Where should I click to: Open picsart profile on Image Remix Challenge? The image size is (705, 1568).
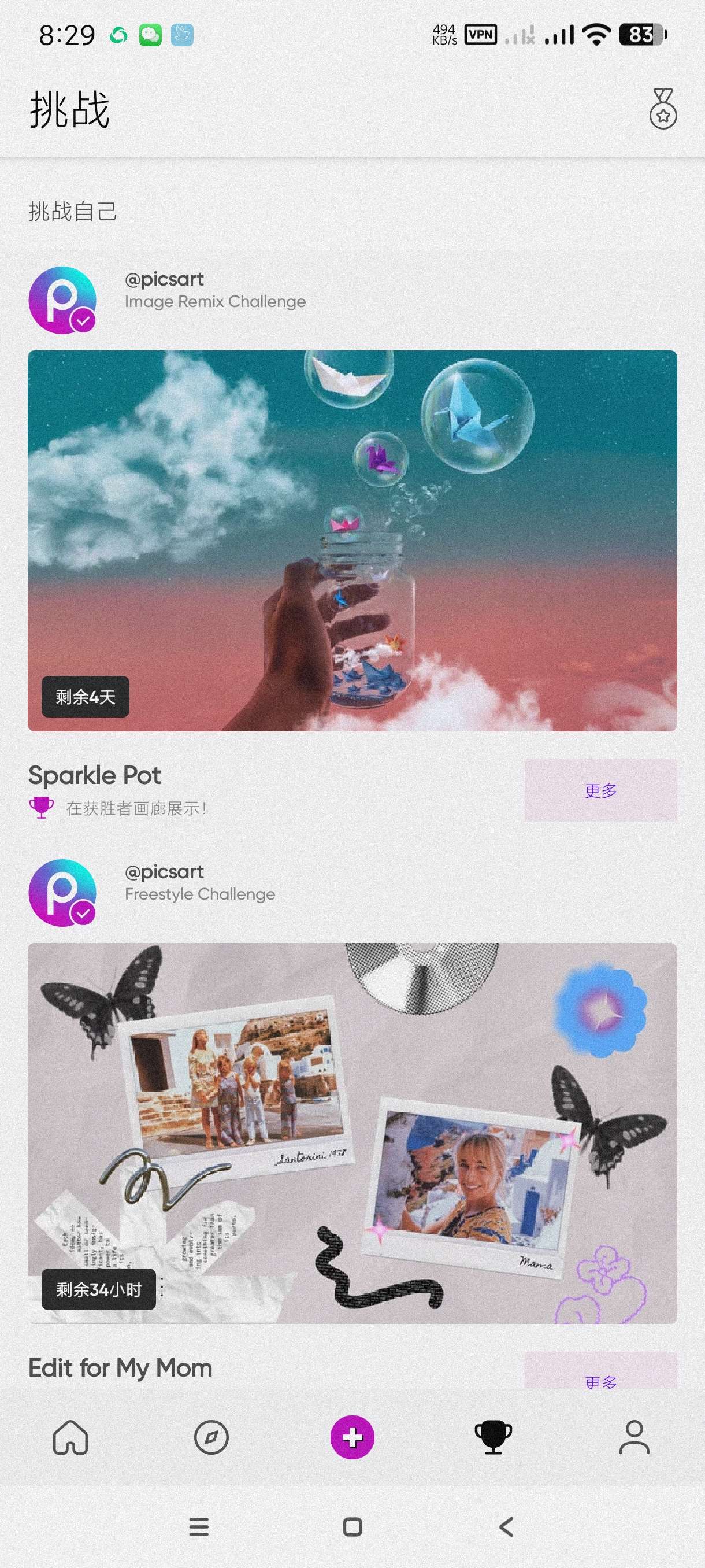click(x=62, y=300)
